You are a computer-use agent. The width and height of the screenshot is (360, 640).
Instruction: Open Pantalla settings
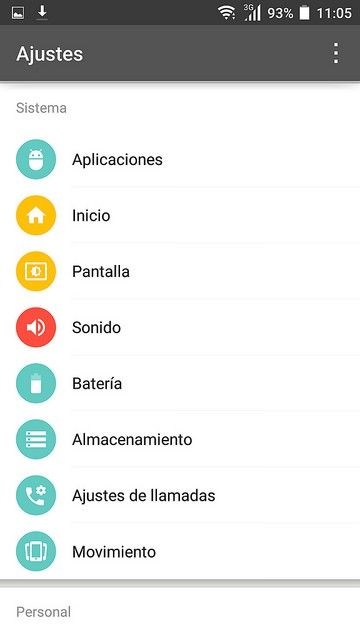pos(180,271)
